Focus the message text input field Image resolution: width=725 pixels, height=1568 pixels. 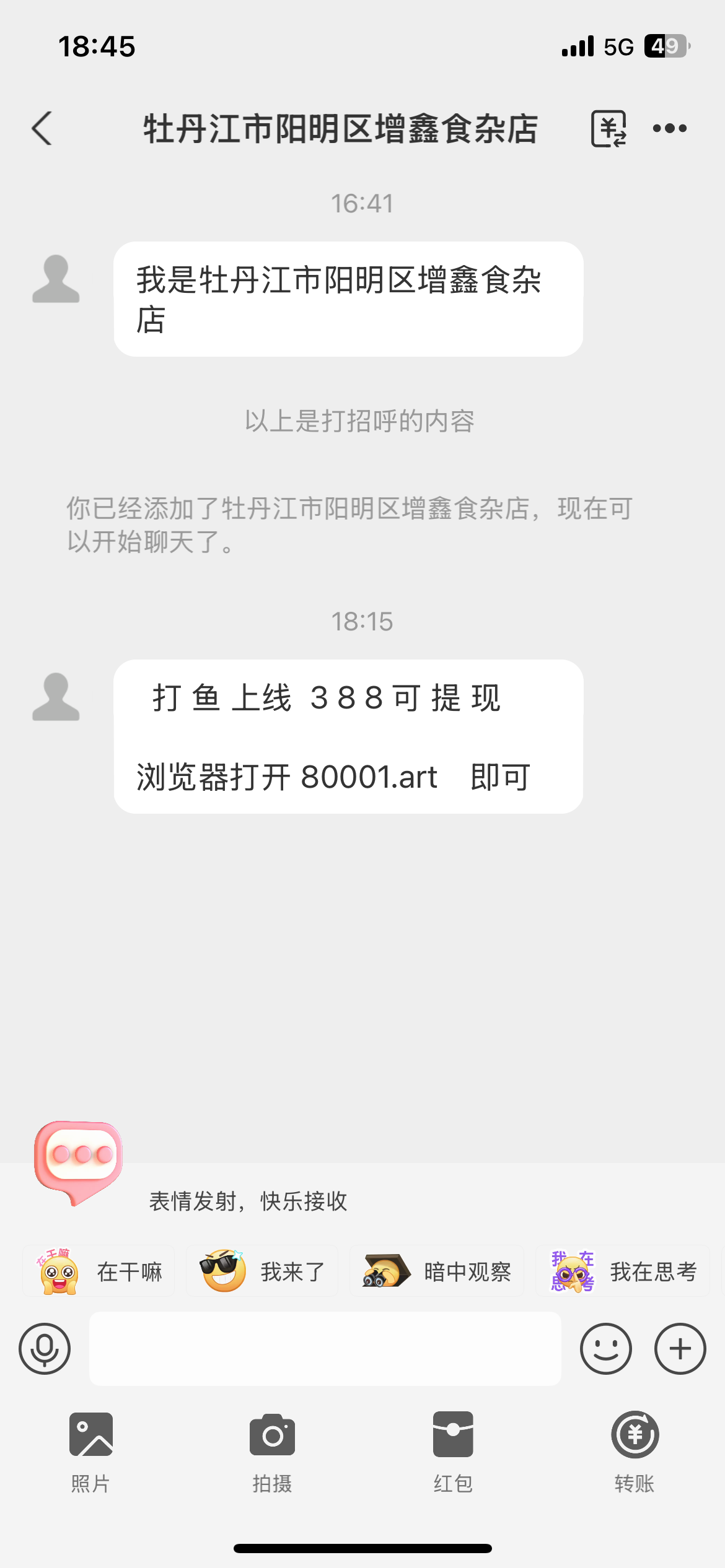(325, 1348)
